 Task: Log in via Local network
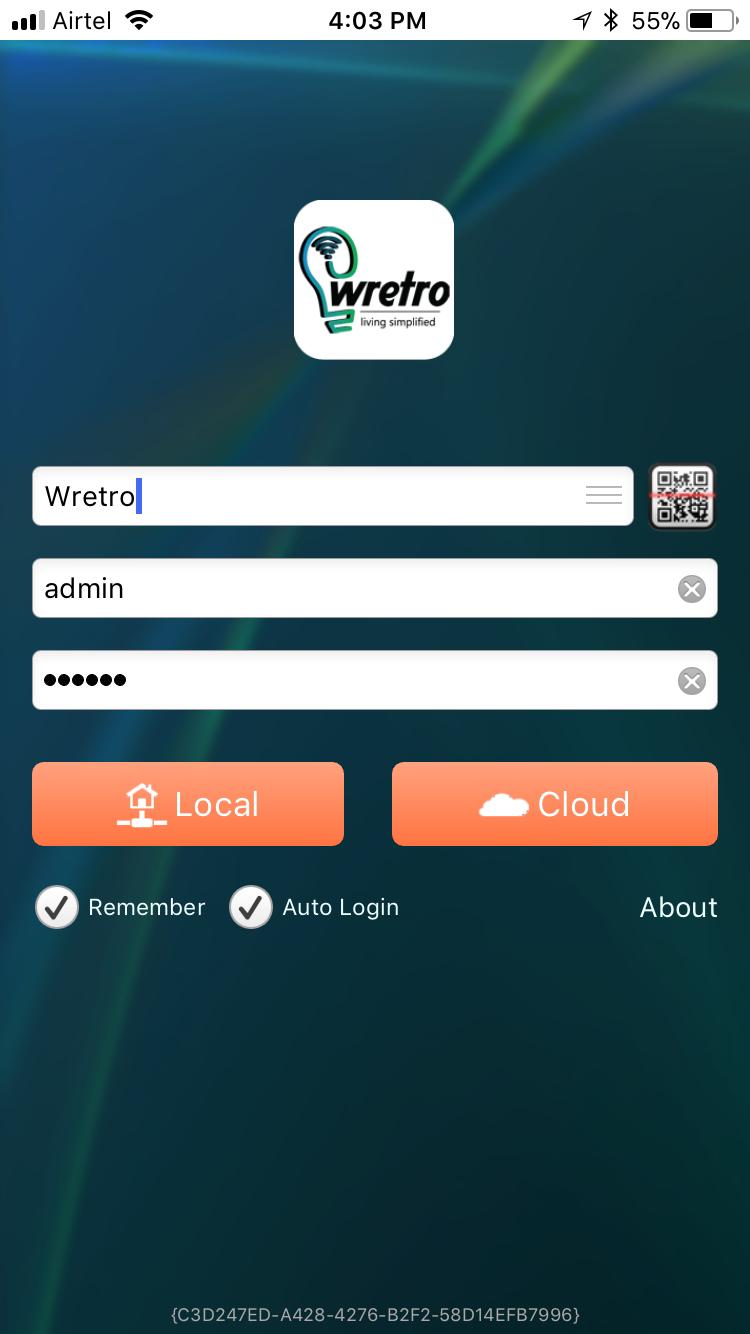click(x=188, y=804)
